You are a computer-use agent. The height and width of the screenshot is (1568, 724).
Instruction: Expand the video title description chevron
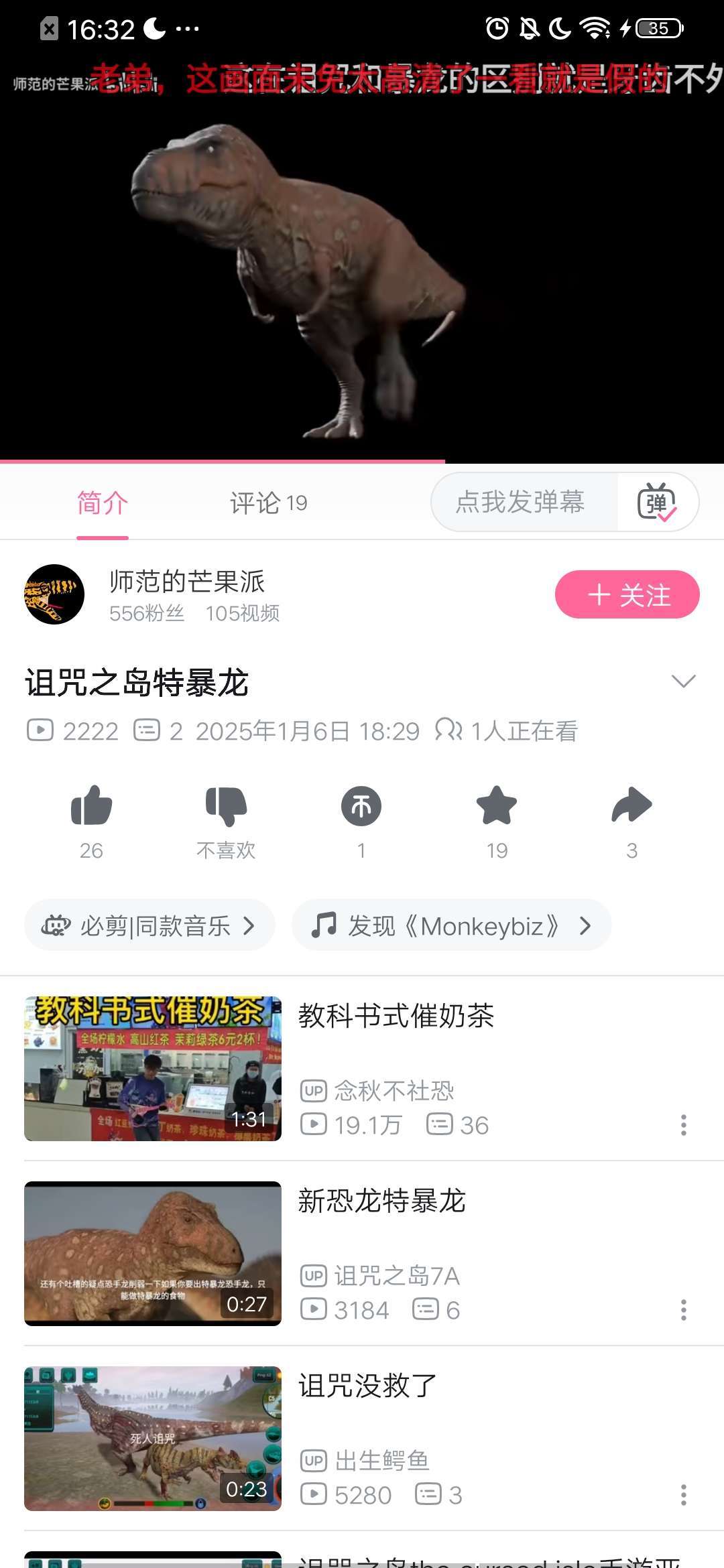[x=683, y=681]
